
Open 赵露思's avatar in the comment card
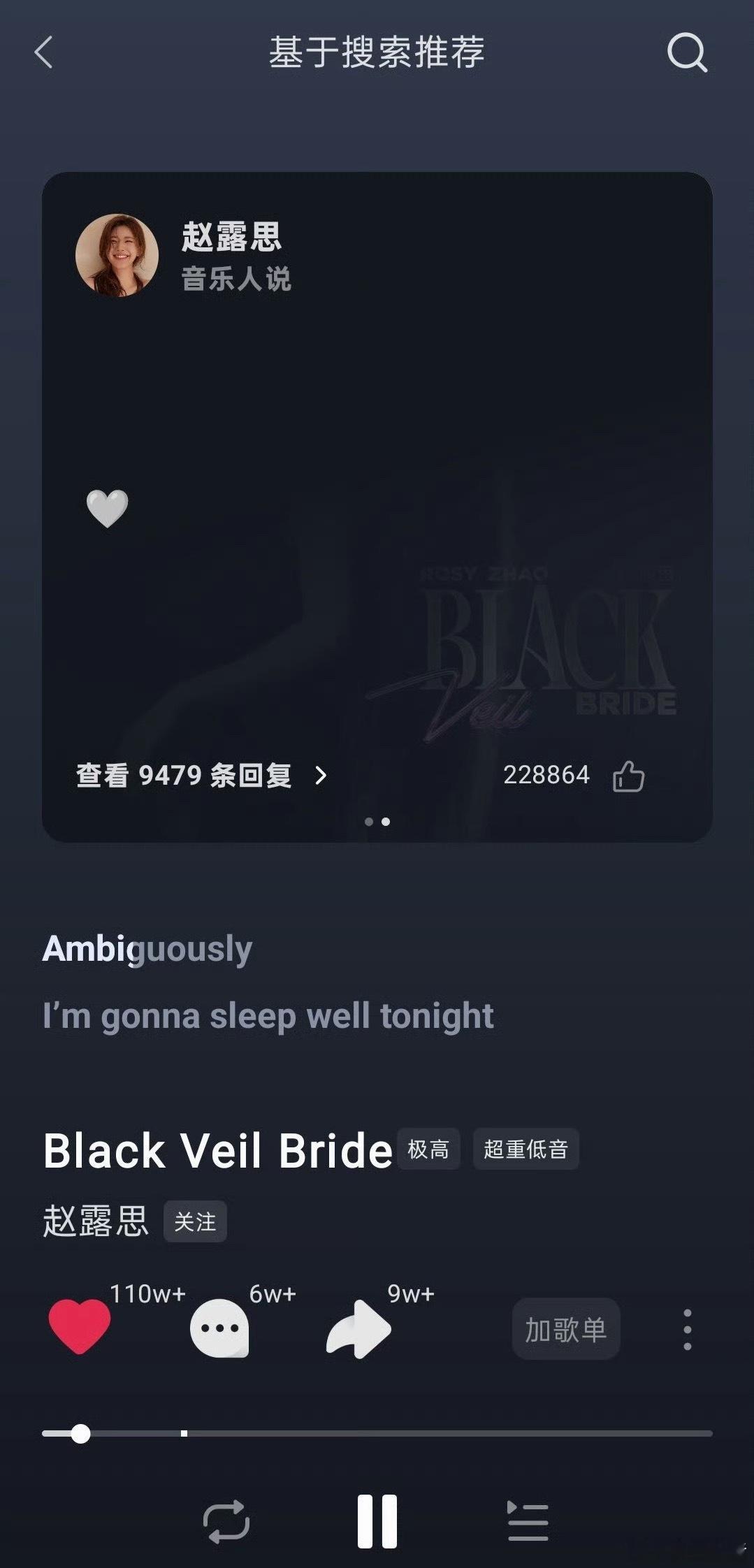point(117,255)
